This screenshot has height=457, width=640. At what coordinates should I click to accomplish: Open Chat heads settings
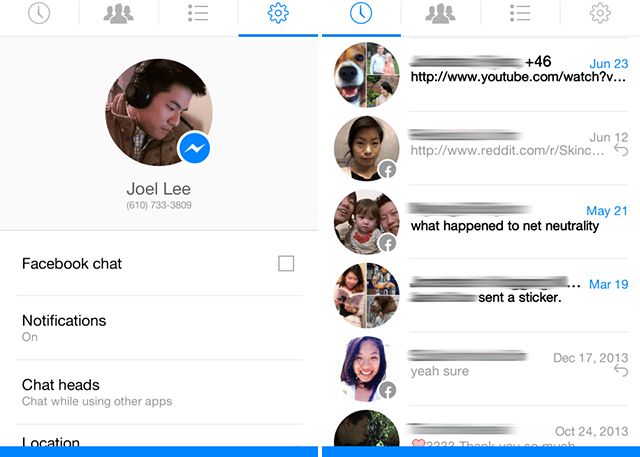[x=160, y=392]
